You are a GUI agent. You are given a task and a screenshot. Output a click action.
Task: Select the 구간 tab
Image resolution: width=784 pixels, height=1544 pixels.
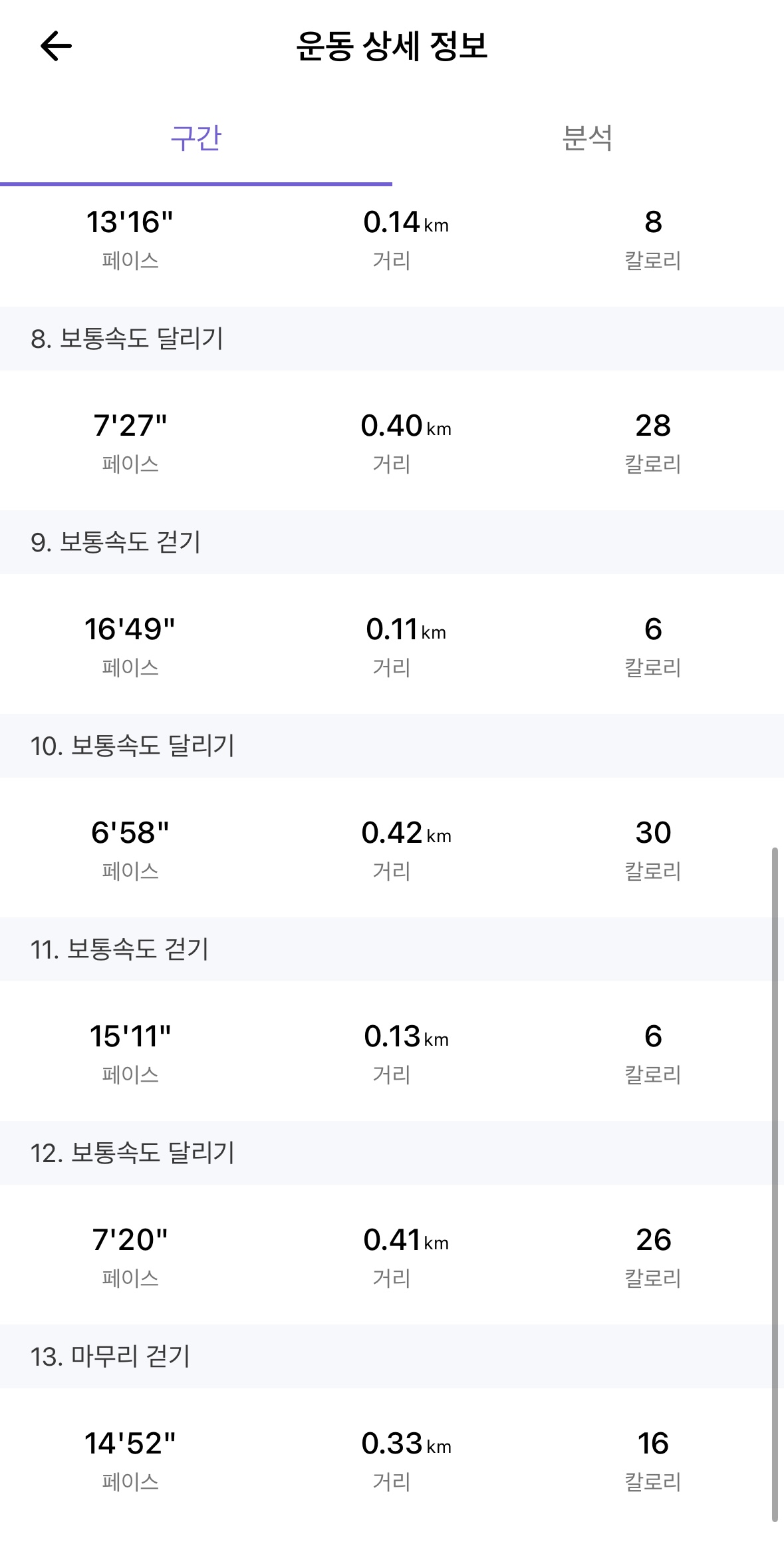196,138
